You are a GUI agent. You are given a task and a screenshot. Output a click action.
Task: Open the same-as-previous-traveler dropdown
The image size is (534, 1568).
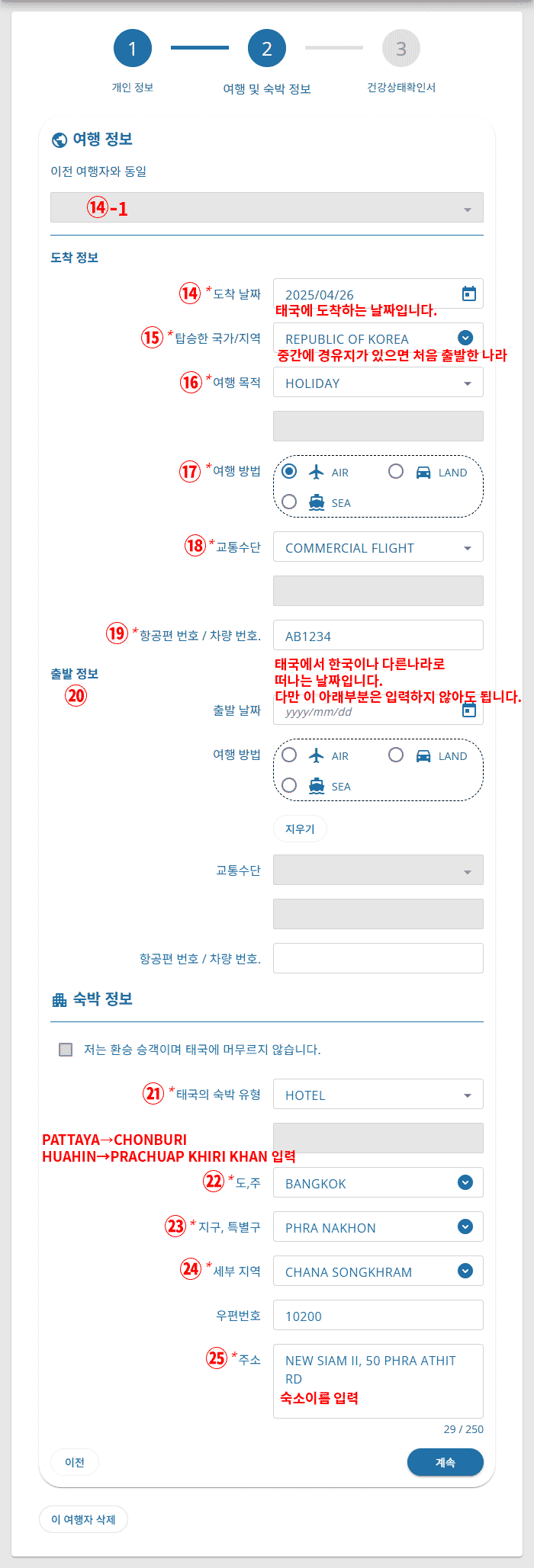(x=267, y=208)
